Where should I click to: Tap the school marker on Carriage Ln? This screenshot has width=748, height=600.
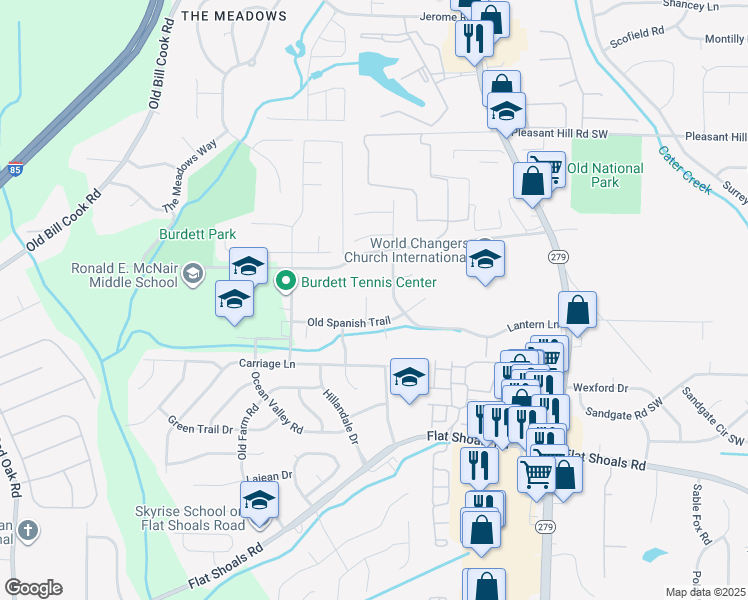(408, 377)
